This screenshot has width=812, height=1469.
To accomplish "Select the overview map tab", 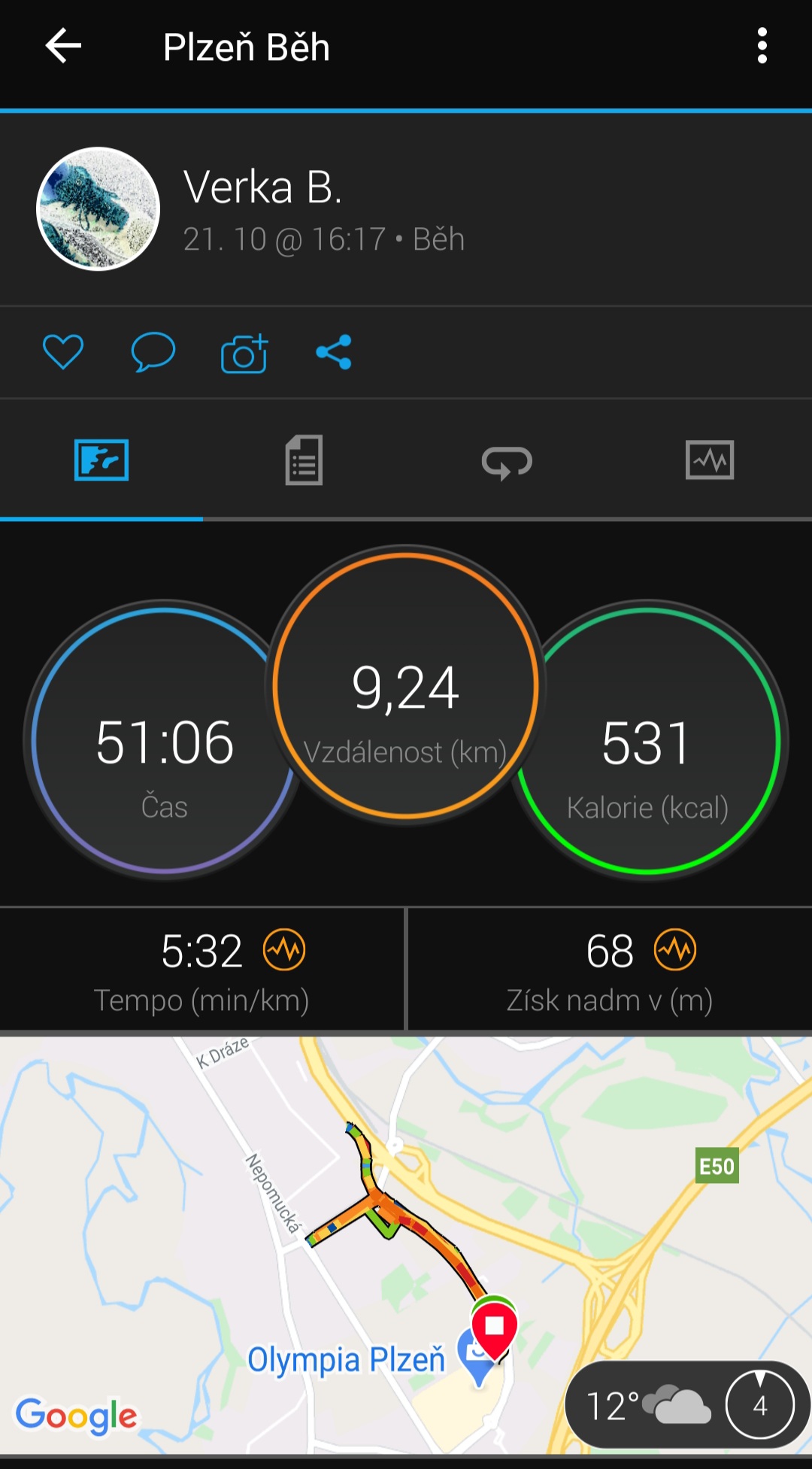I will click(101, 460).
